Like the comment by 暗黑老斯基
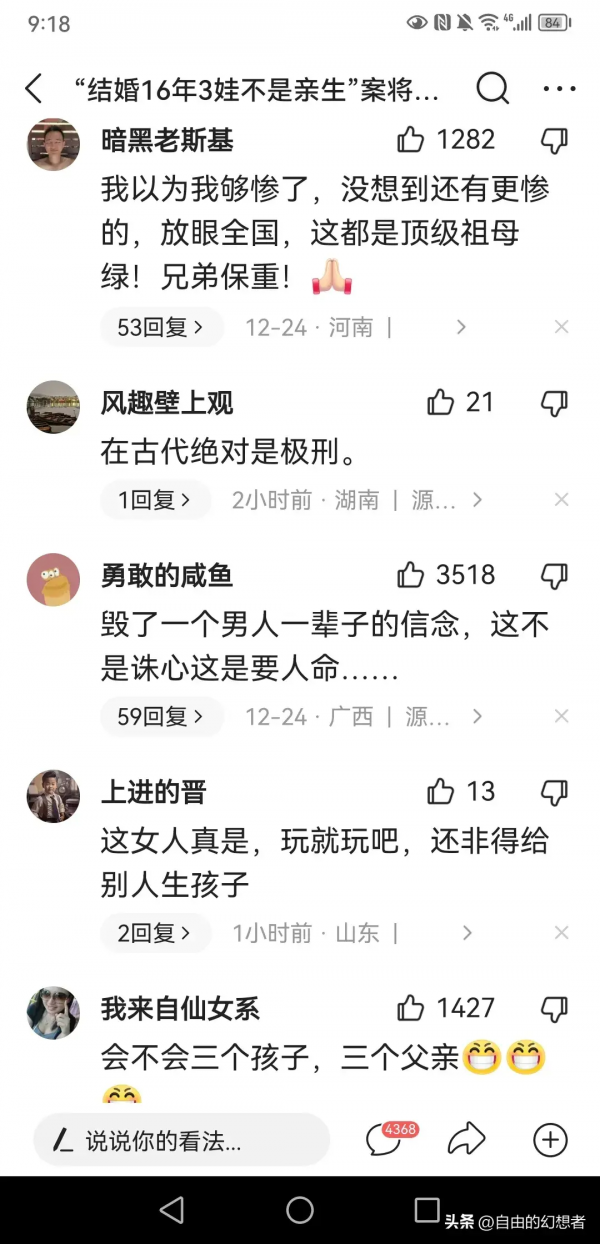Image resolution: width=600 pixels, height=1244 pixels. [x=411, y=140]
